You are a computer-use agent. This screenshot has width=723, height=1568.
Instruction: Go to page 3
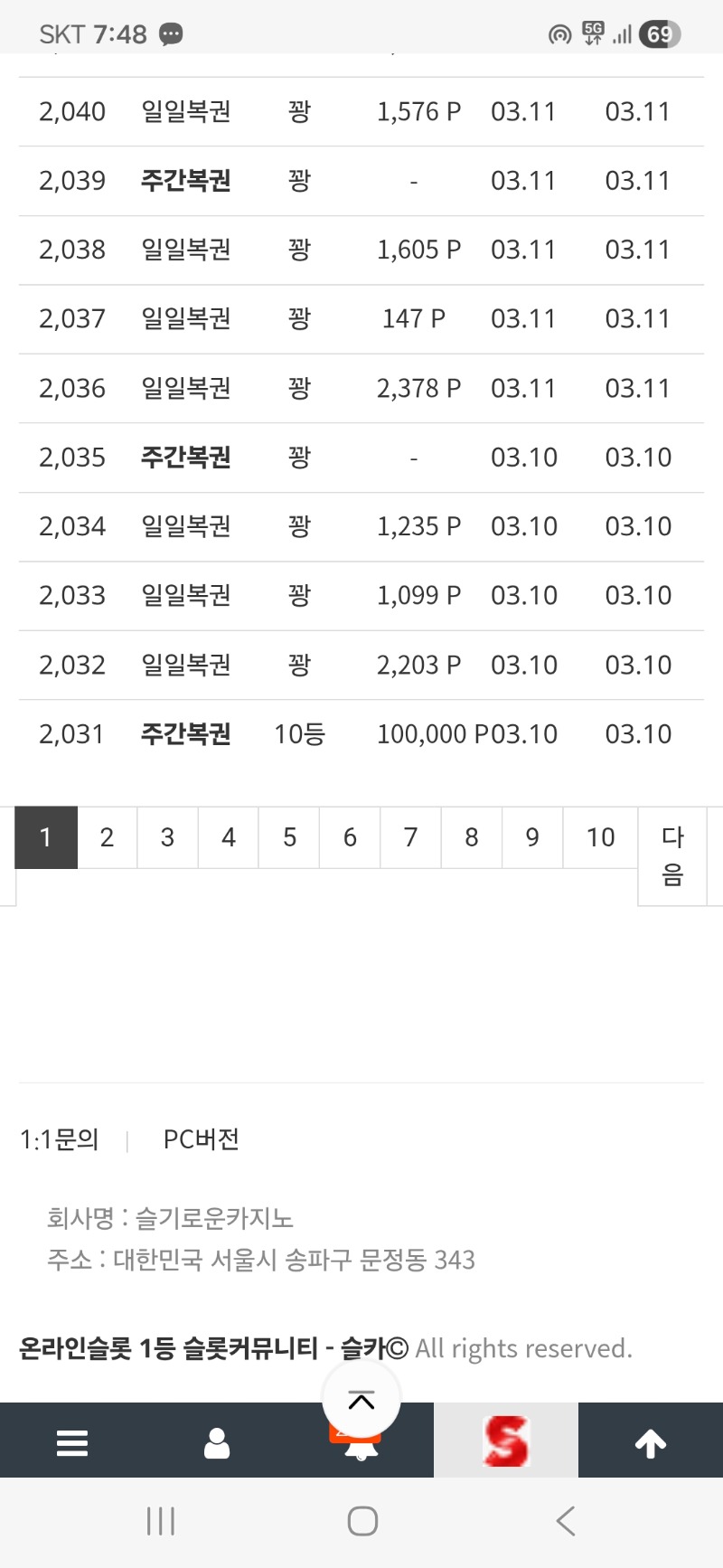point(167,837)
